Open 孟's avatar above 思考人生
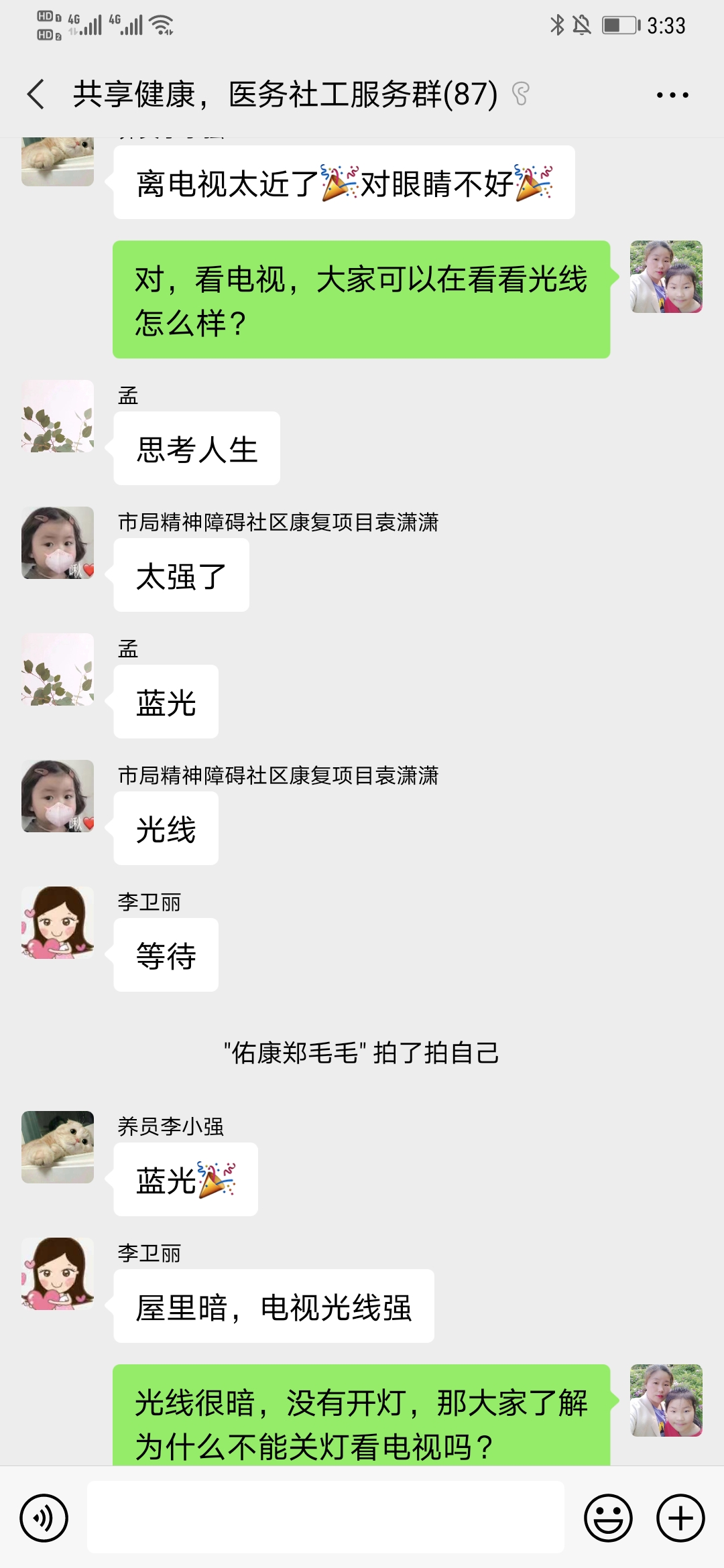This screenshot has width=724, height=1568. point(58,416)
